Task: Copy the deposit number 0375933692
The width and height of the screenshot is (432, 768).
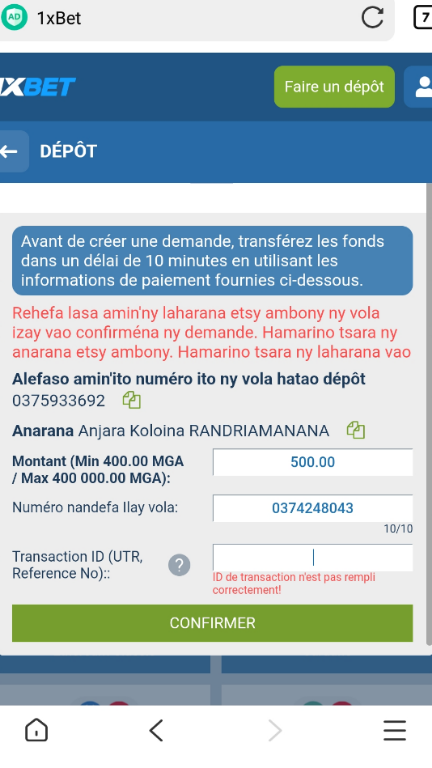Action: (131, 400)
